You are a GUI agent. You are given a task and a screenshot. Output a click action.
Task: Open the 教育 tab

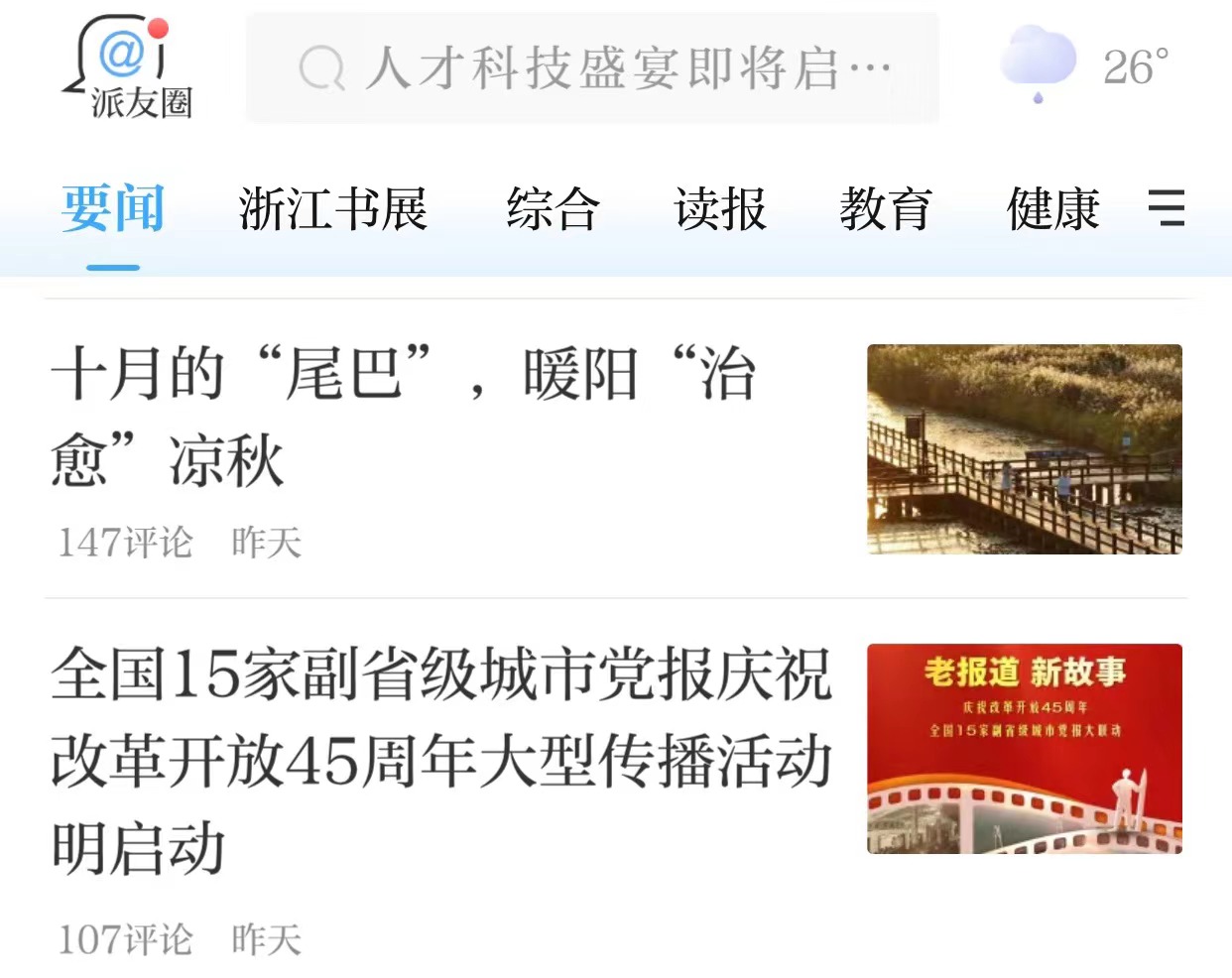885,209
